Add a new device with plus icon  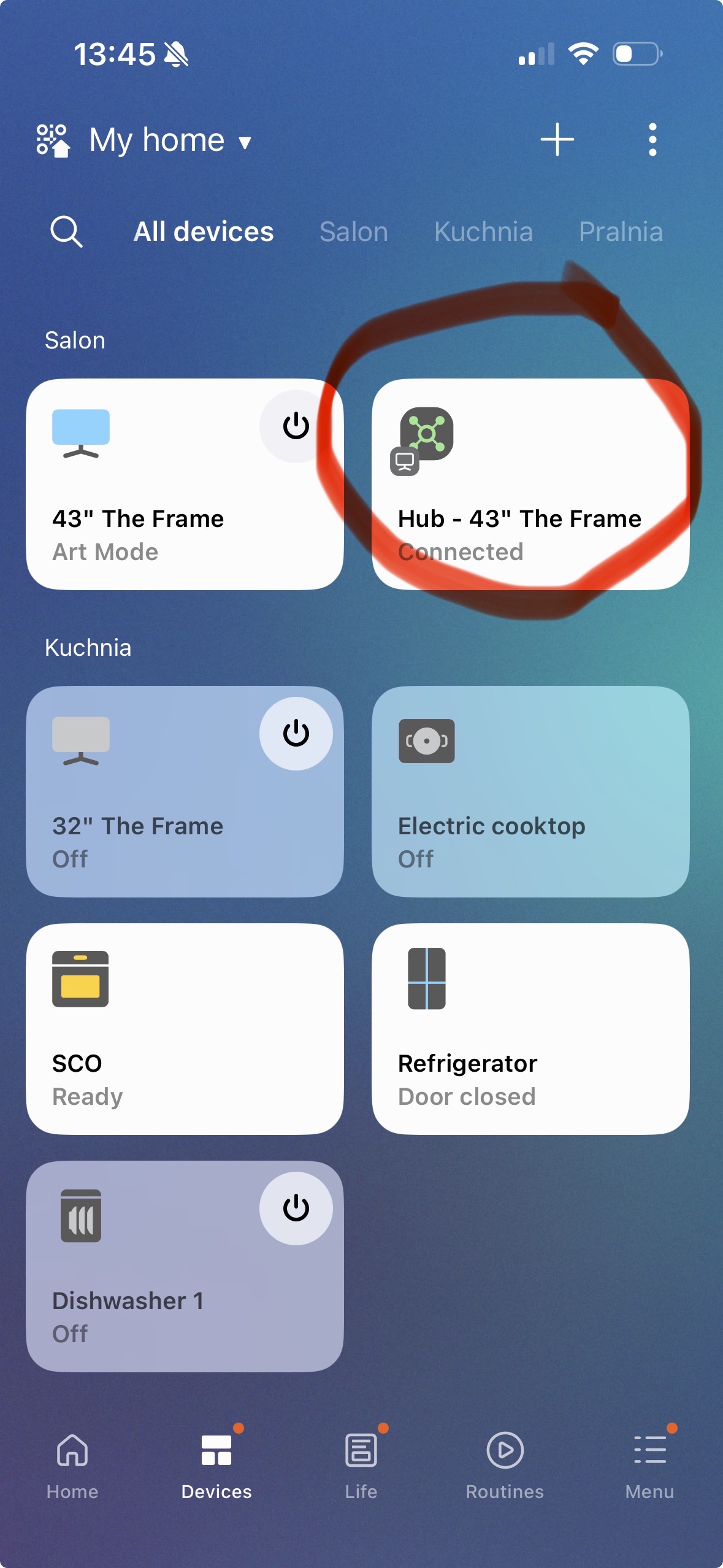(557, 140)
